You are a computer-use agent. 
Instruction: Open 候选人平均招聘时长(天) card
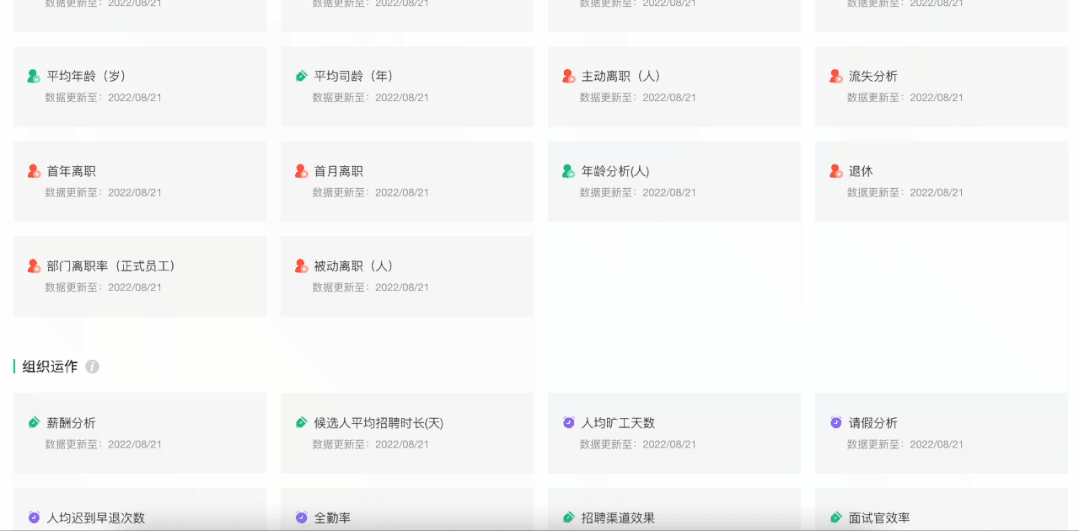coord(407,433)
